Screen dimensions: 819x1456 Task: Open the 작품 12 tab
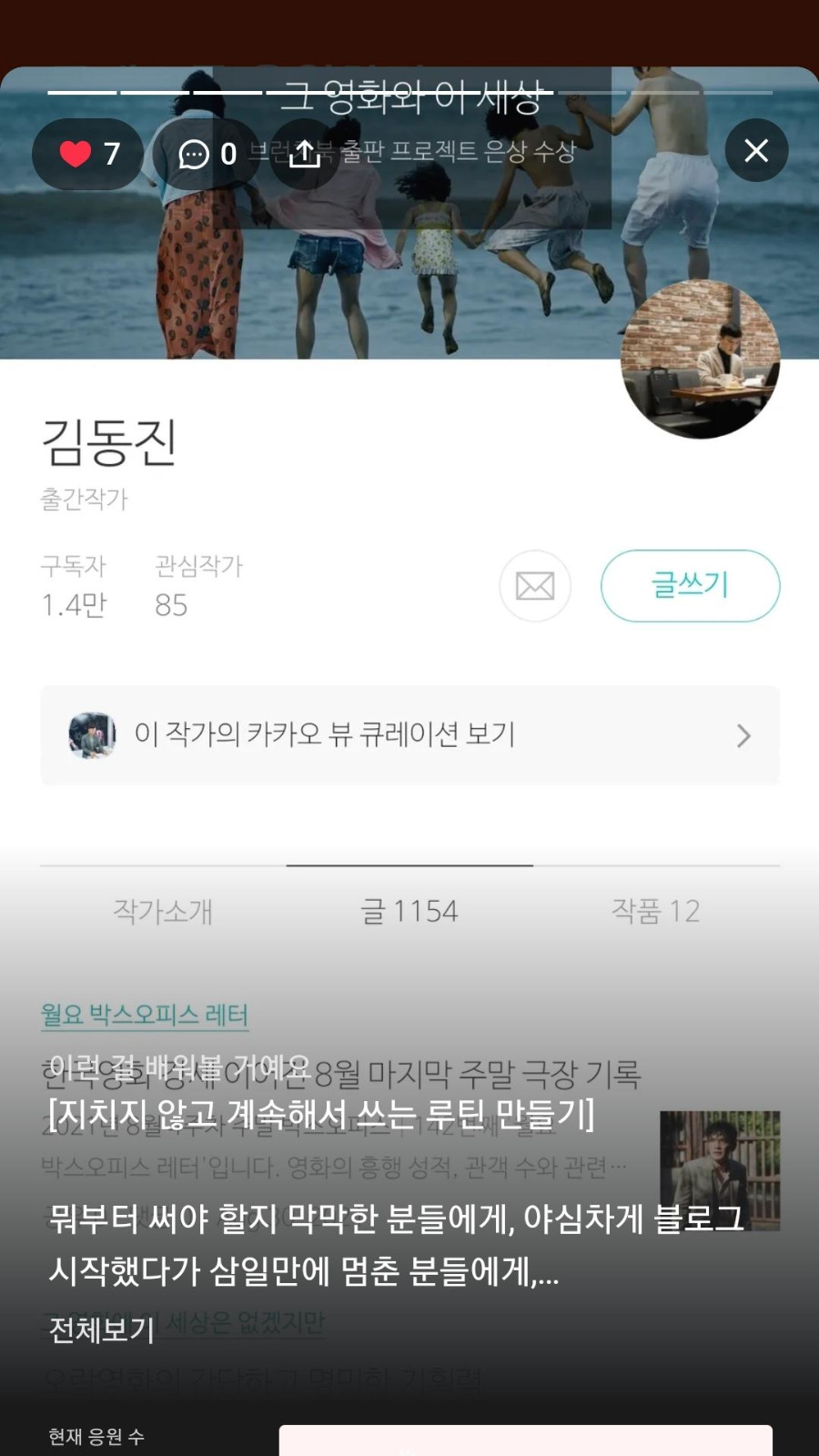pos(656,910)
